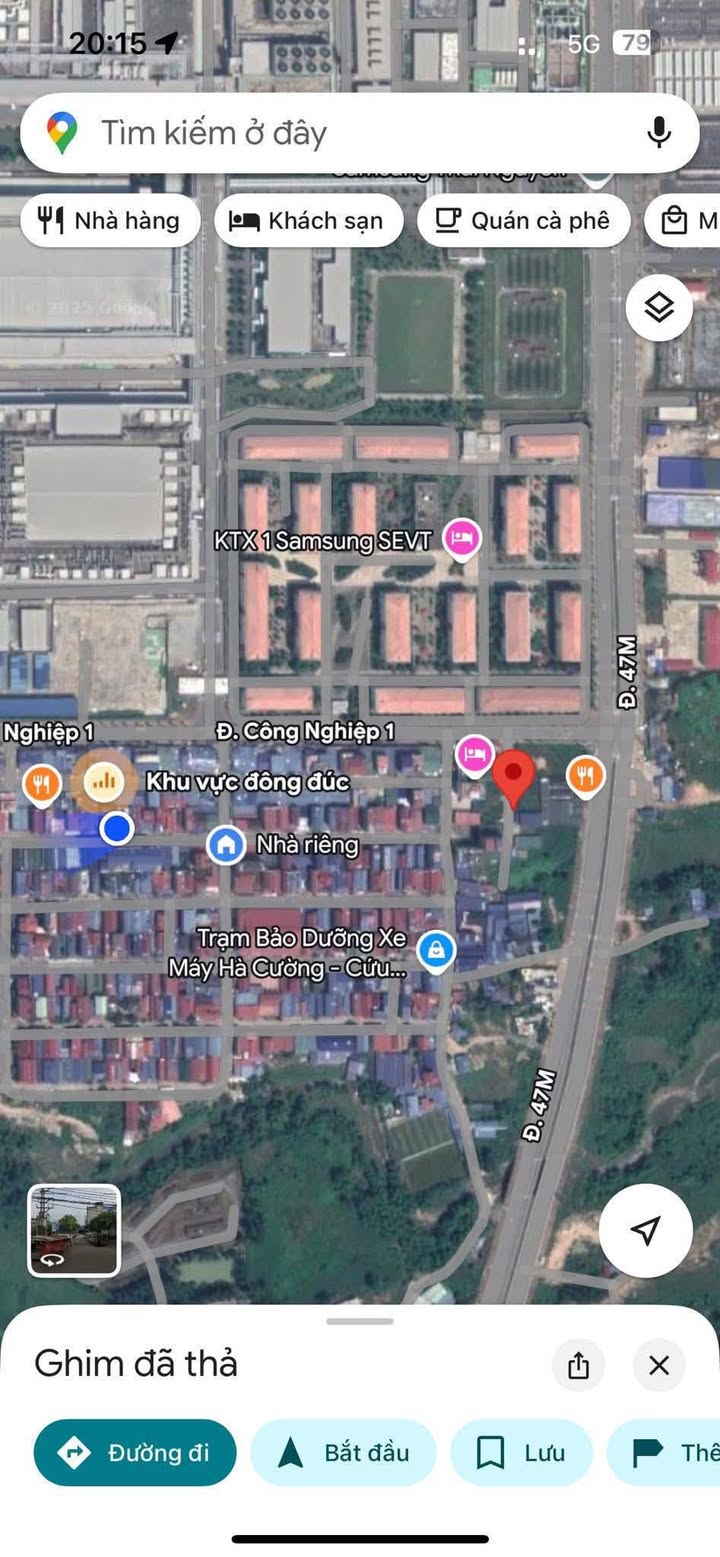Open the KTX 1 Samsung SEVT marker
Screen dimensions: 720x1557
tap(461, 540)
